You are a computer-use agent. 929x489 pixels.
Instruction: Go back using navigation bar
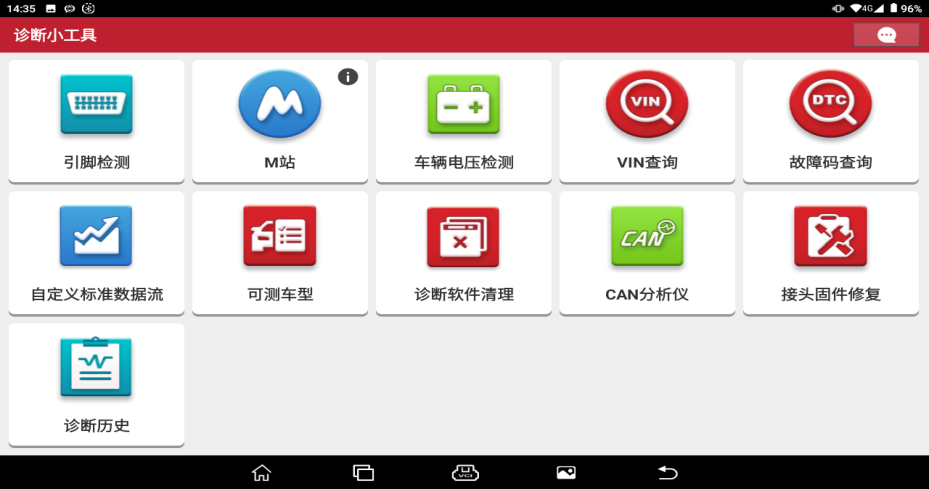click(x=668, y=472)
